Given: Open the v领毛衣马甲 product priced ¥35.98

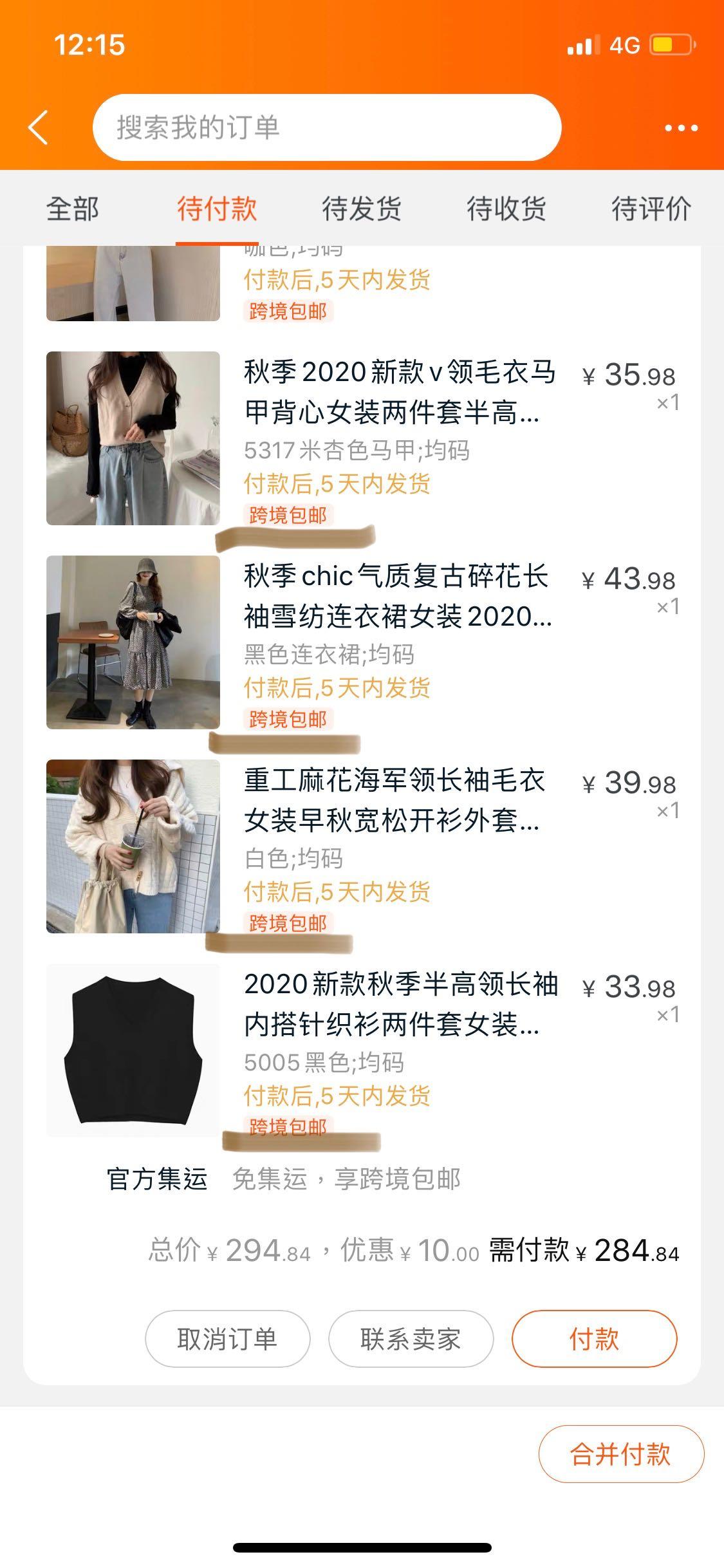Looking at the screenshot, I should tap(399, 392).
